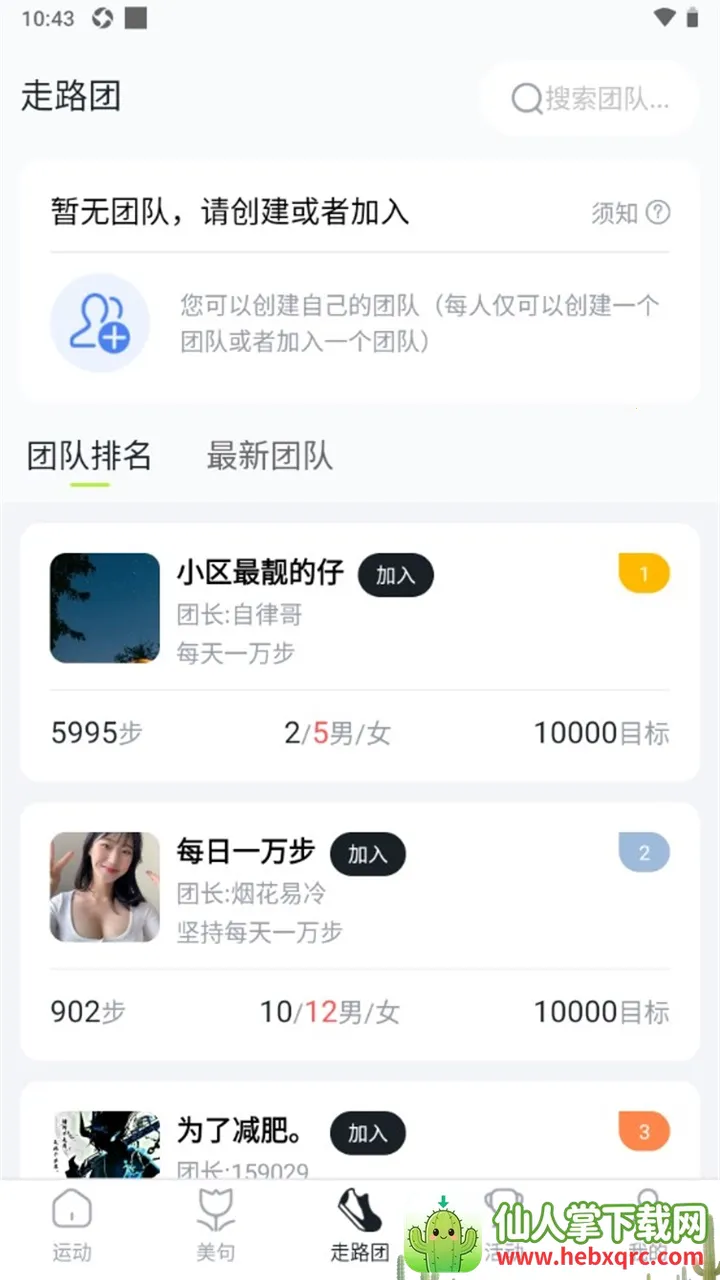Switch to the 团队排名 tab
The image size is (720, 1280).
coord(90,456)
